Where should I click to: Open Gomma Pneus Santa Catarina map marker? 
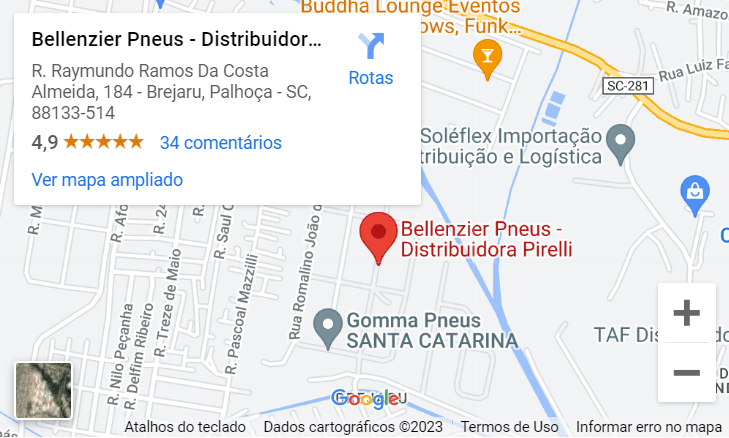[x=326, y=324]
